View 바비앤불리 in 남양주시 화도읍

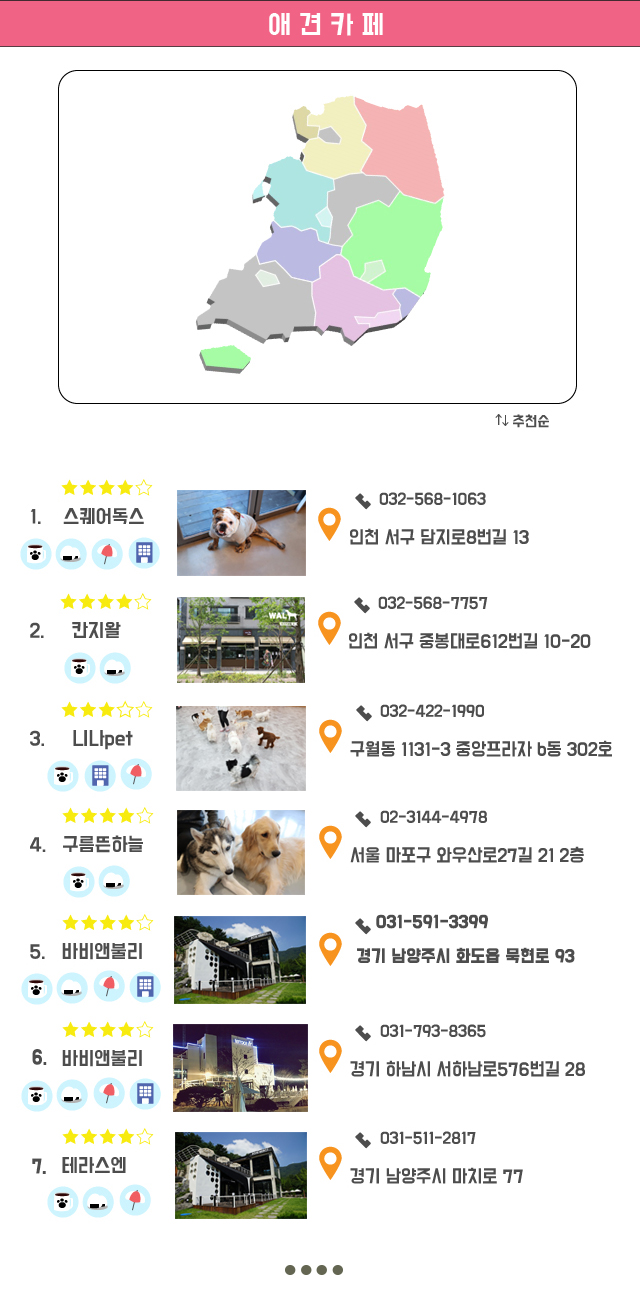(102, 952)
